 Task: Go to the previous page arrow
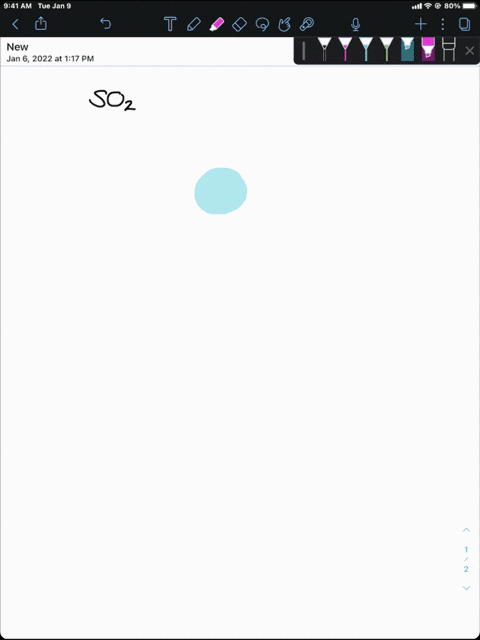(x=466, y=530)
